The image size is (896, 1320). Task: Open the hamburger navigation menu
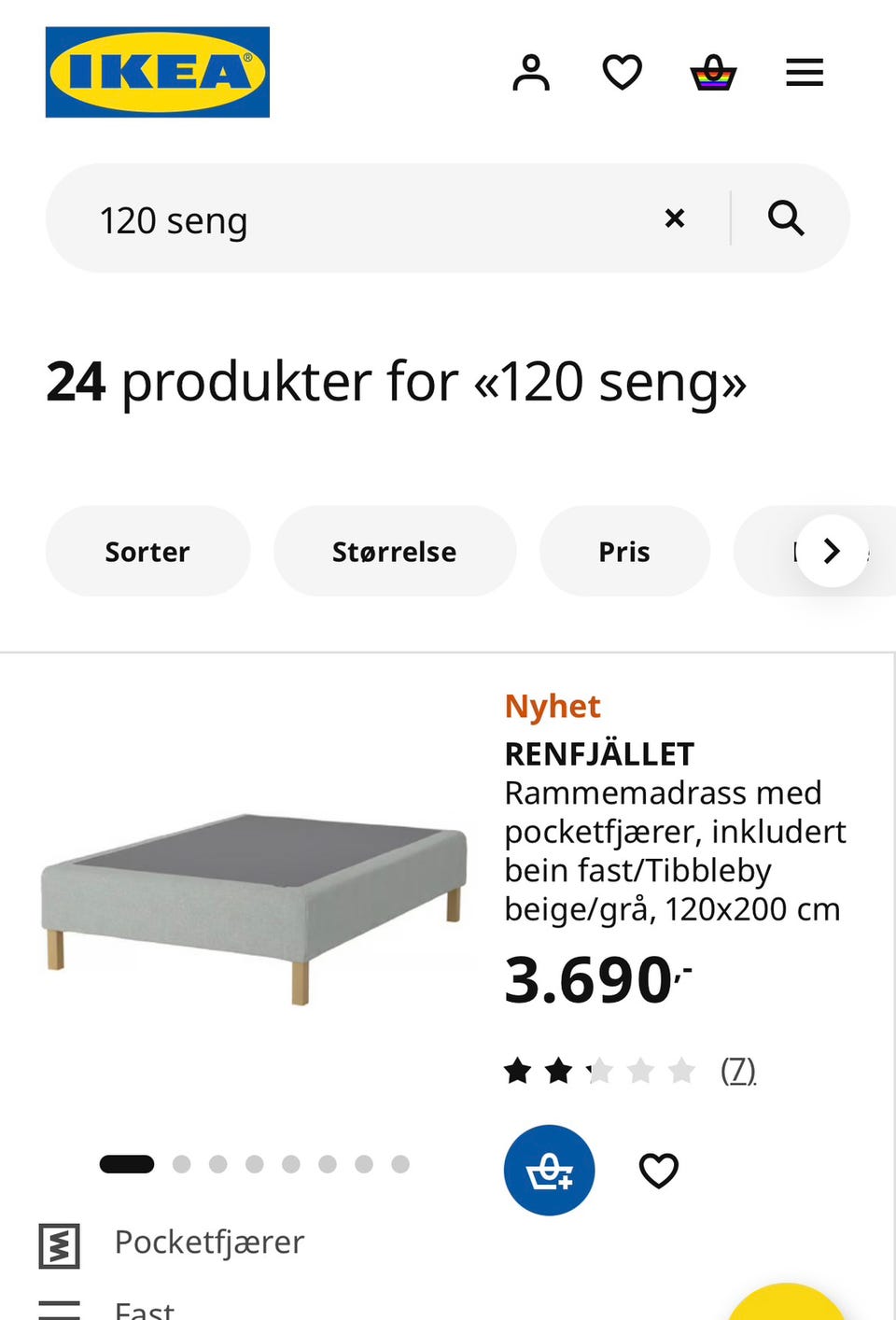tap(804, 72)
